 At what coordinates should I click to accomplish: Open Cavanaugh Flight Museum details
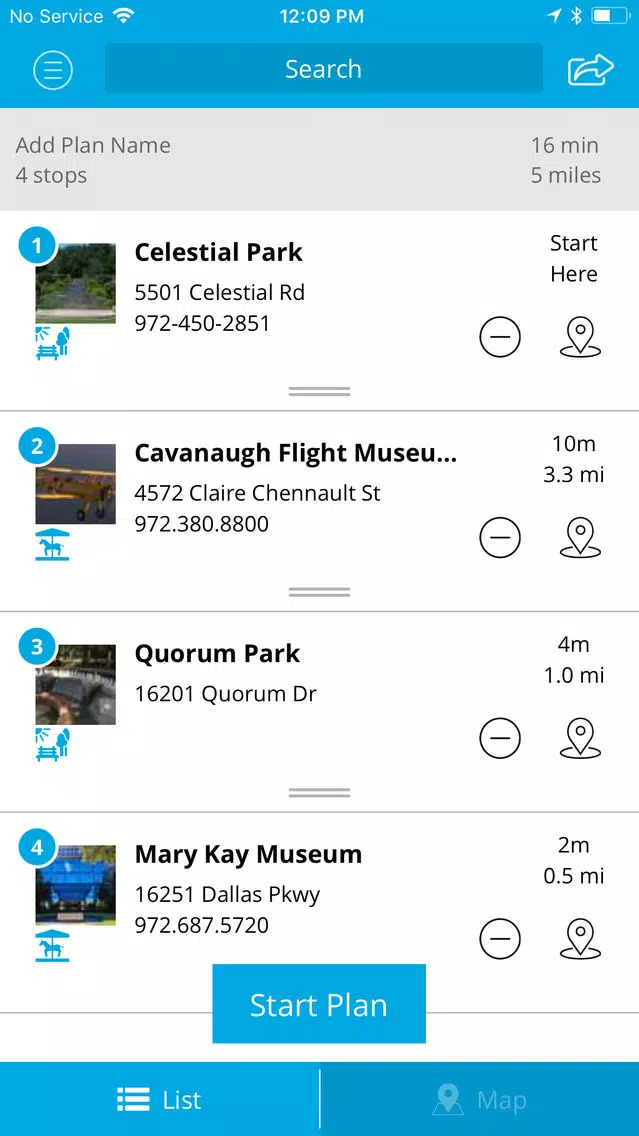pyautogui.click(x=296, y=453)
